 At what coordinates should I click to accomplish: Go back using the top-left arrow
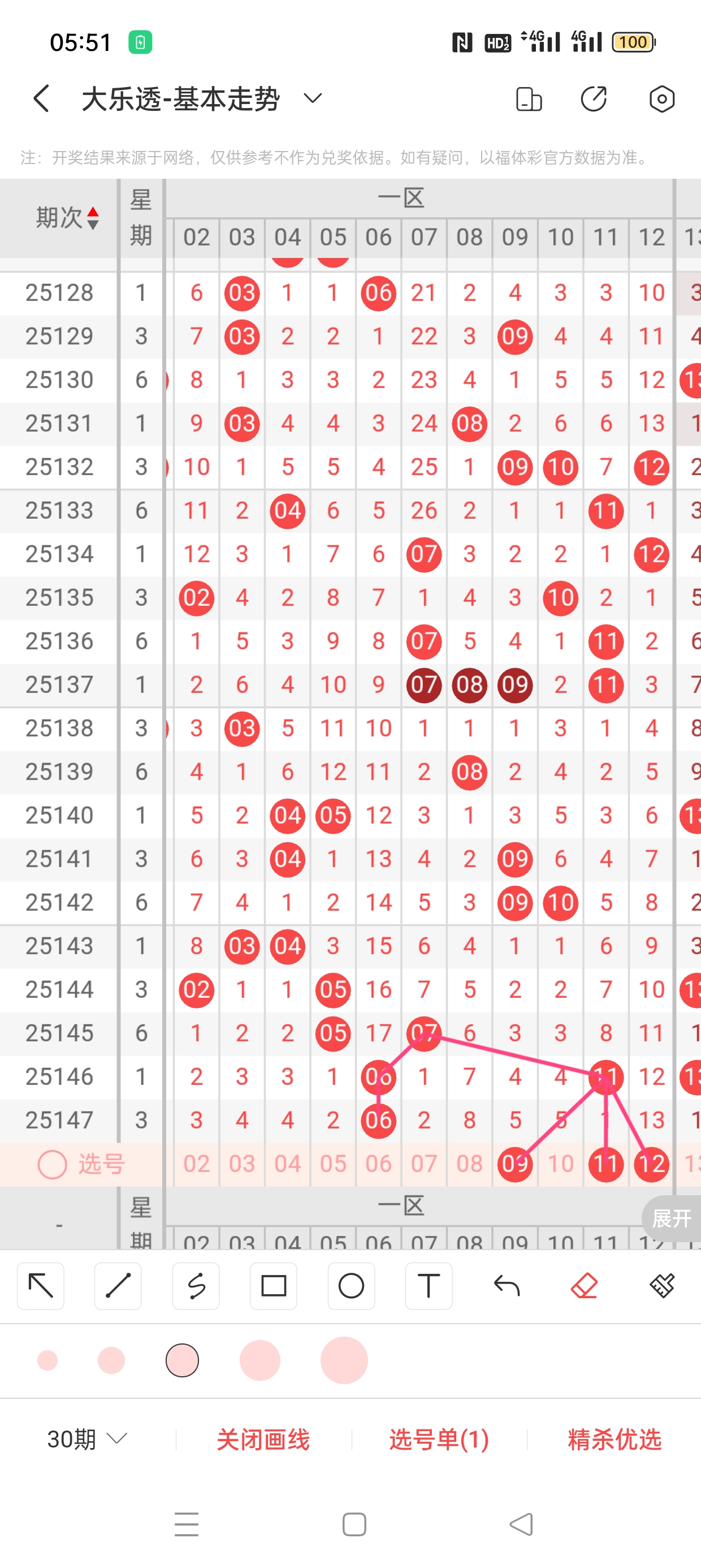coord(41,98)
